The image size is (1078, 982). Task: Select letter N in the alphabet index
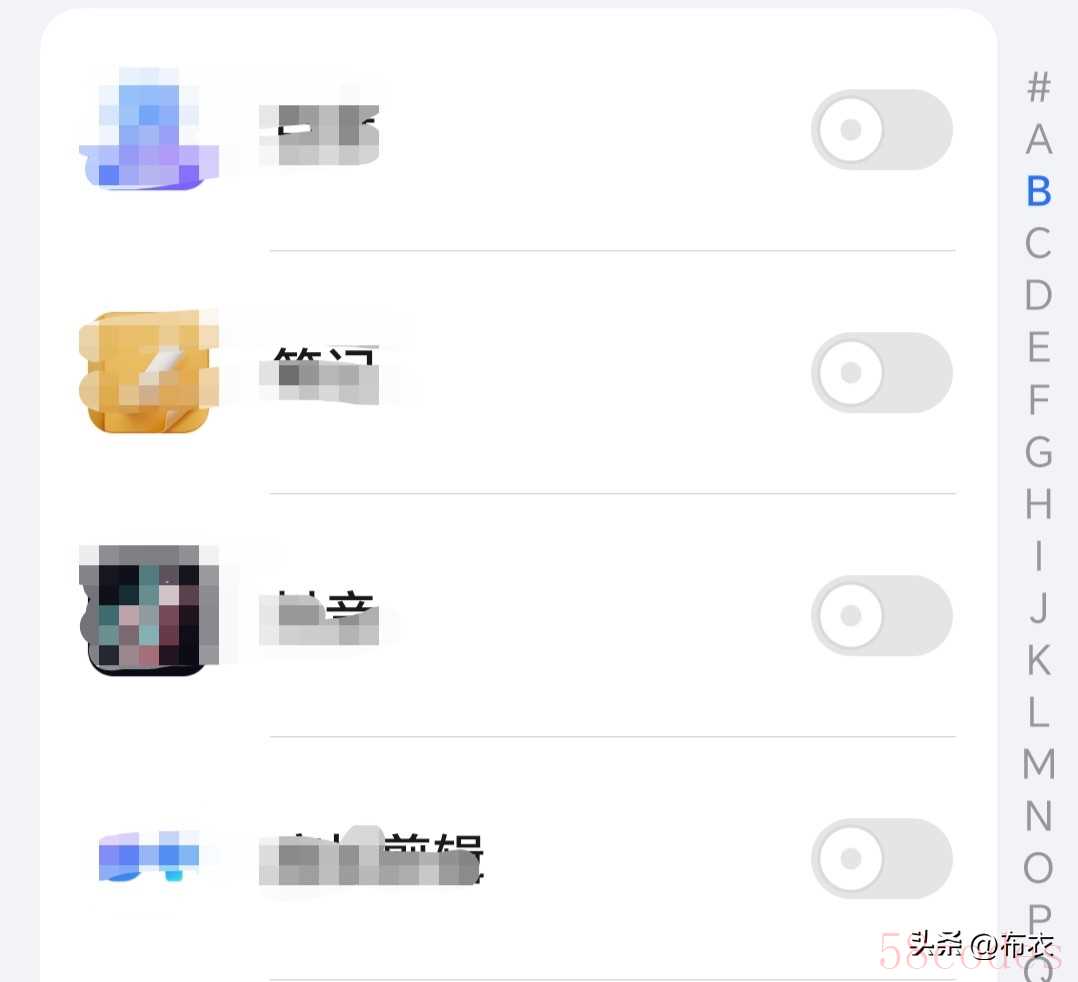pos(1039,816)
